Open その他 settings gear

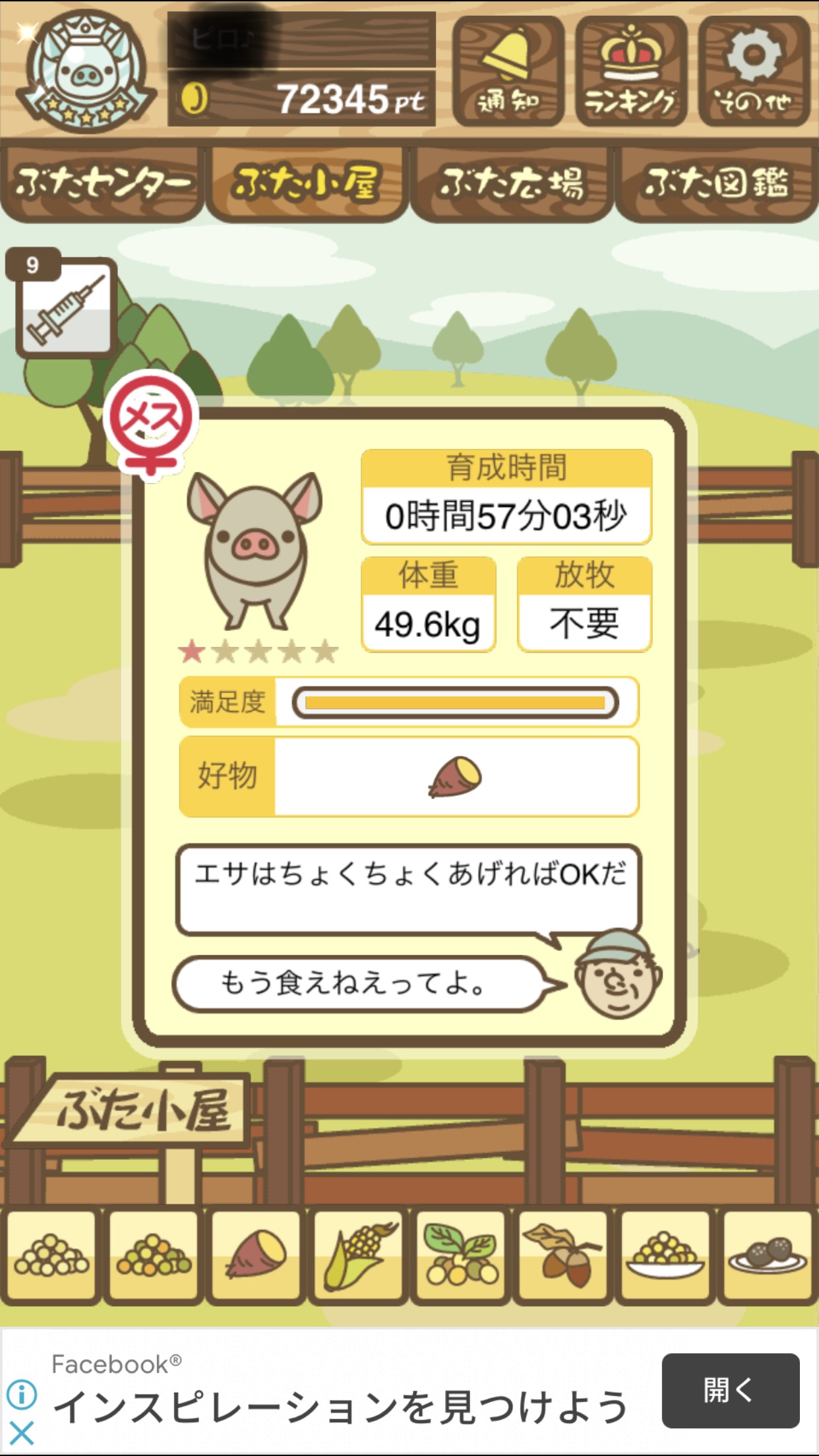click(x=754, y=71)
